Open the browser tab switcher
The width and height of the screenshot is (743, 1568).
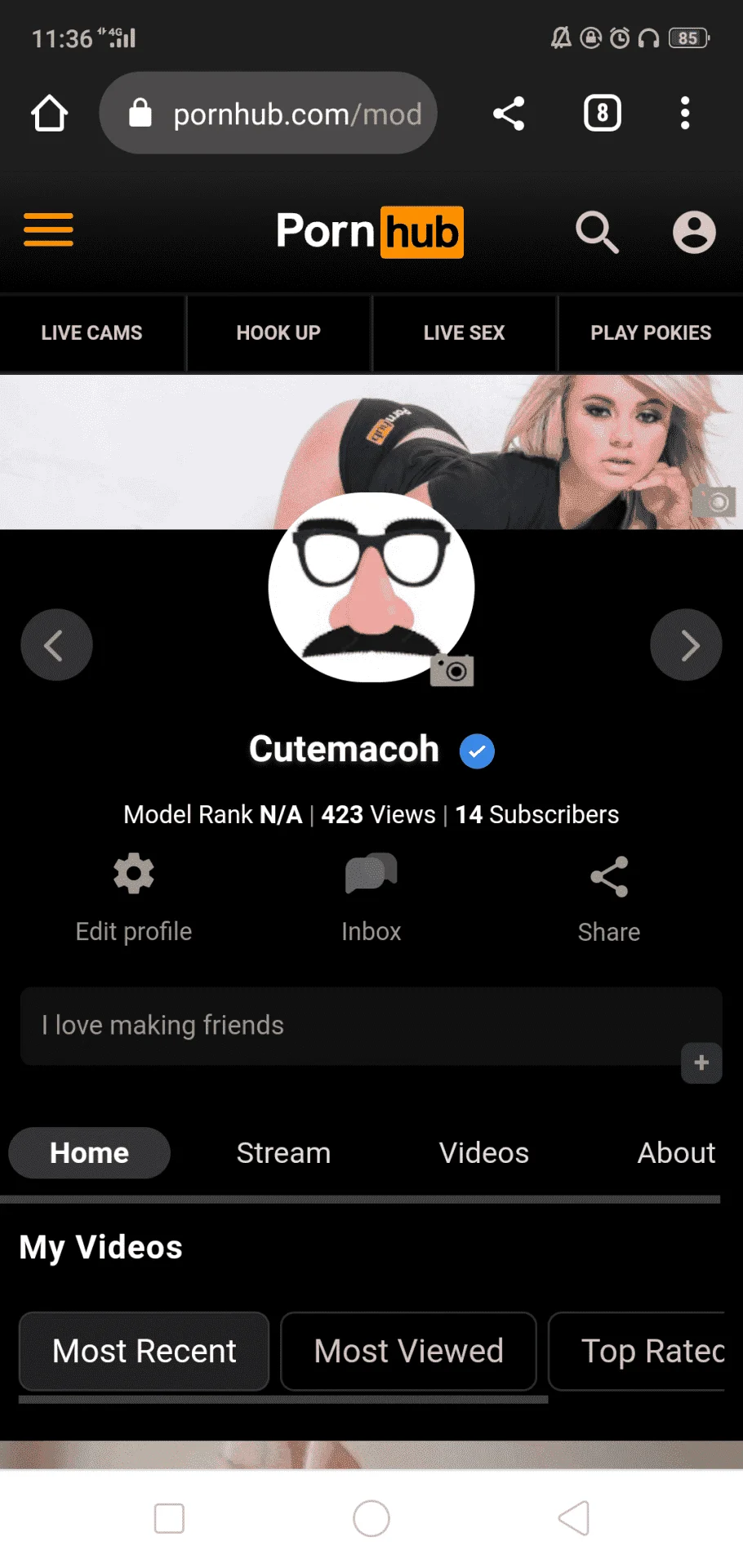click(x=603, y=114)
